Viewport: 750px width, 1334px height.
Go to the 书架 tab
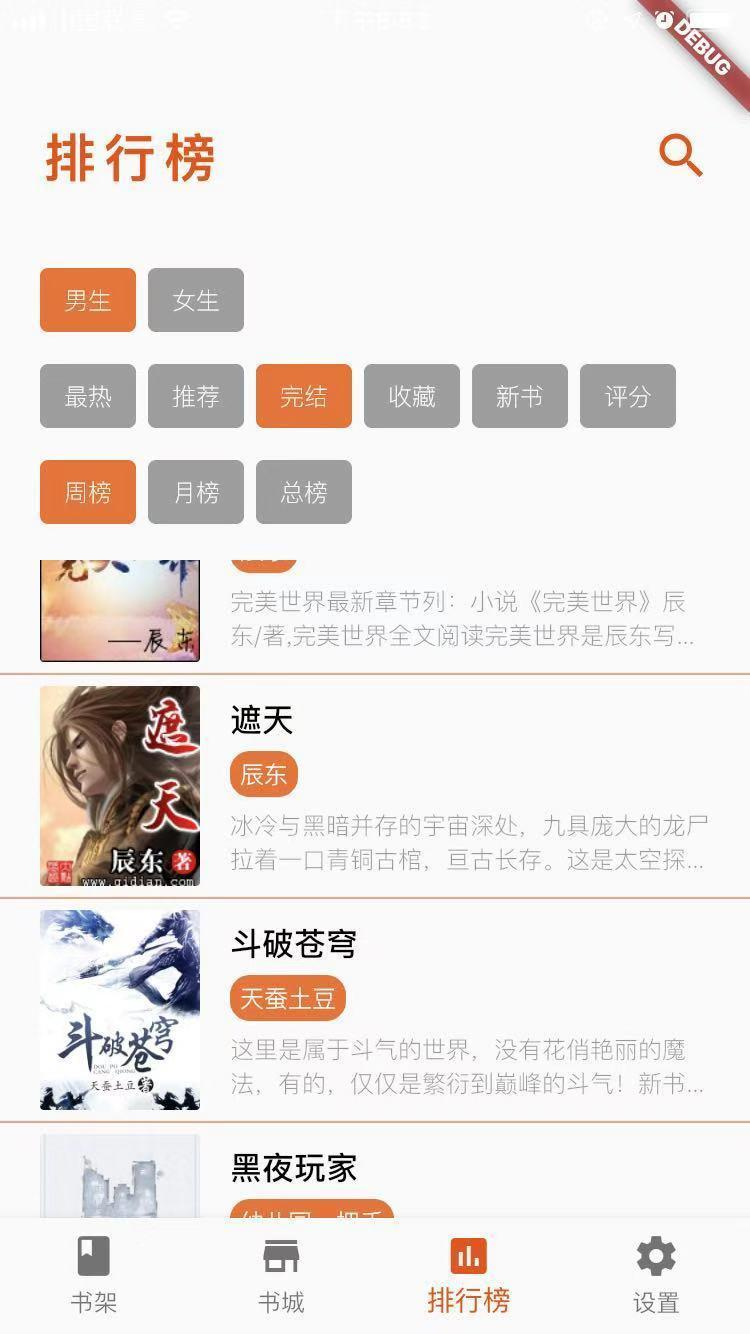click(94, 1274)
